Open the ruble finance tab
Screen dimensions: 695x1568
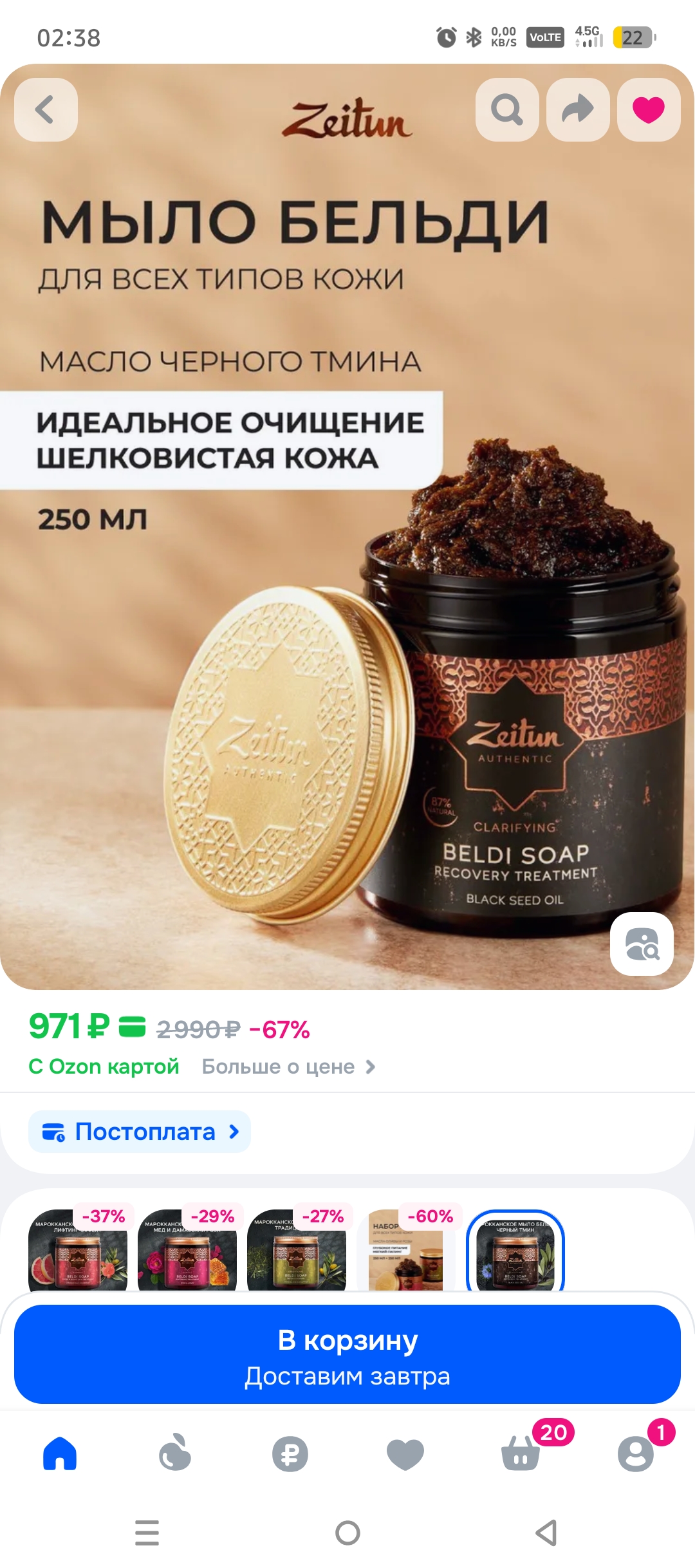click(290, 1453)
